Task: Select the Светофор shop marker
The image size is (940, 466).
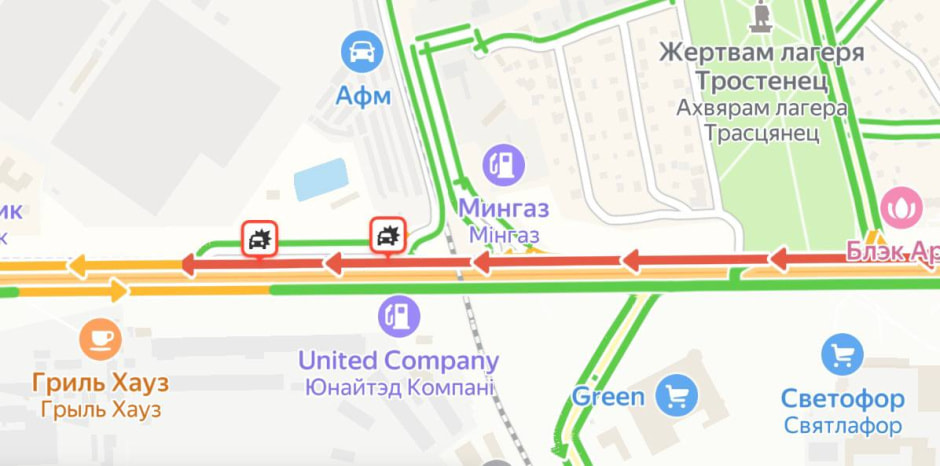Action: (842, 355)
